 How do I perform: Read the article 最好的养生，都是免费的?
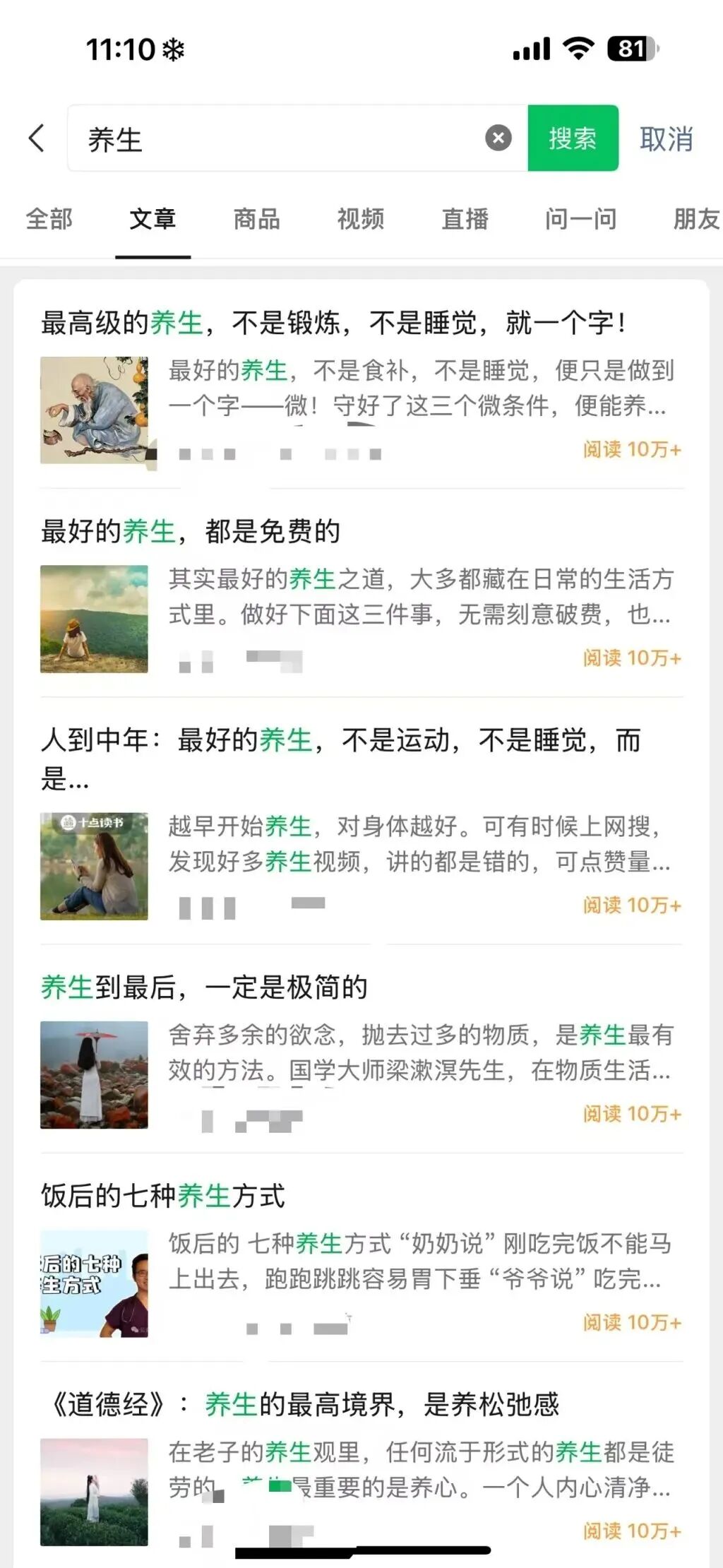(x=191, y=531)
